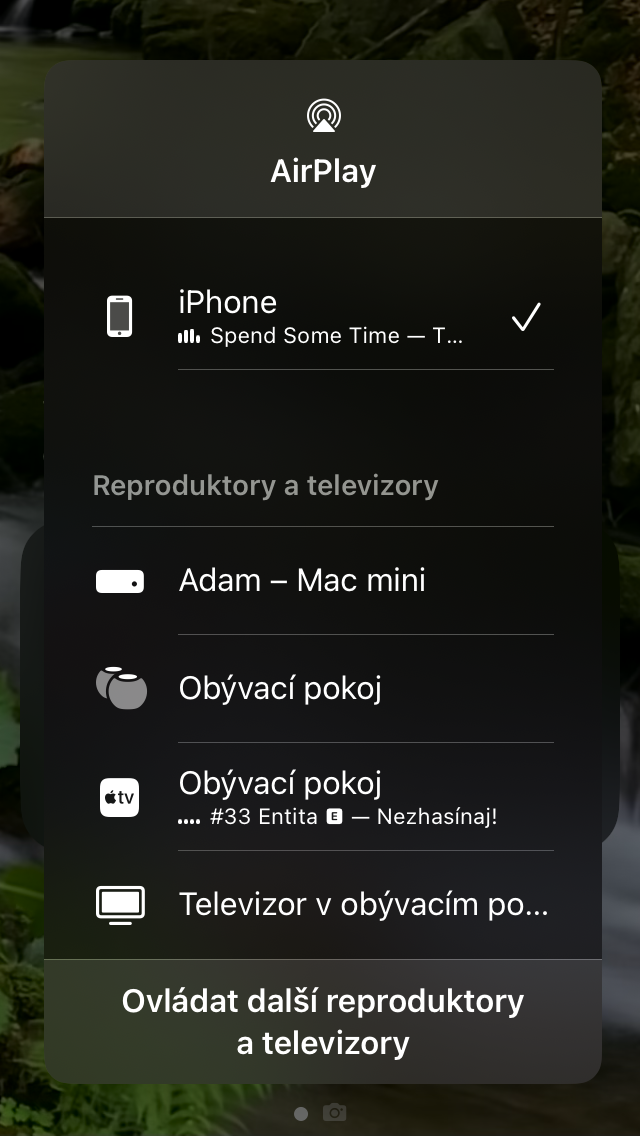
Task: Choose Adam – Mac mini as AirPlay target
Action: [320, 581]
